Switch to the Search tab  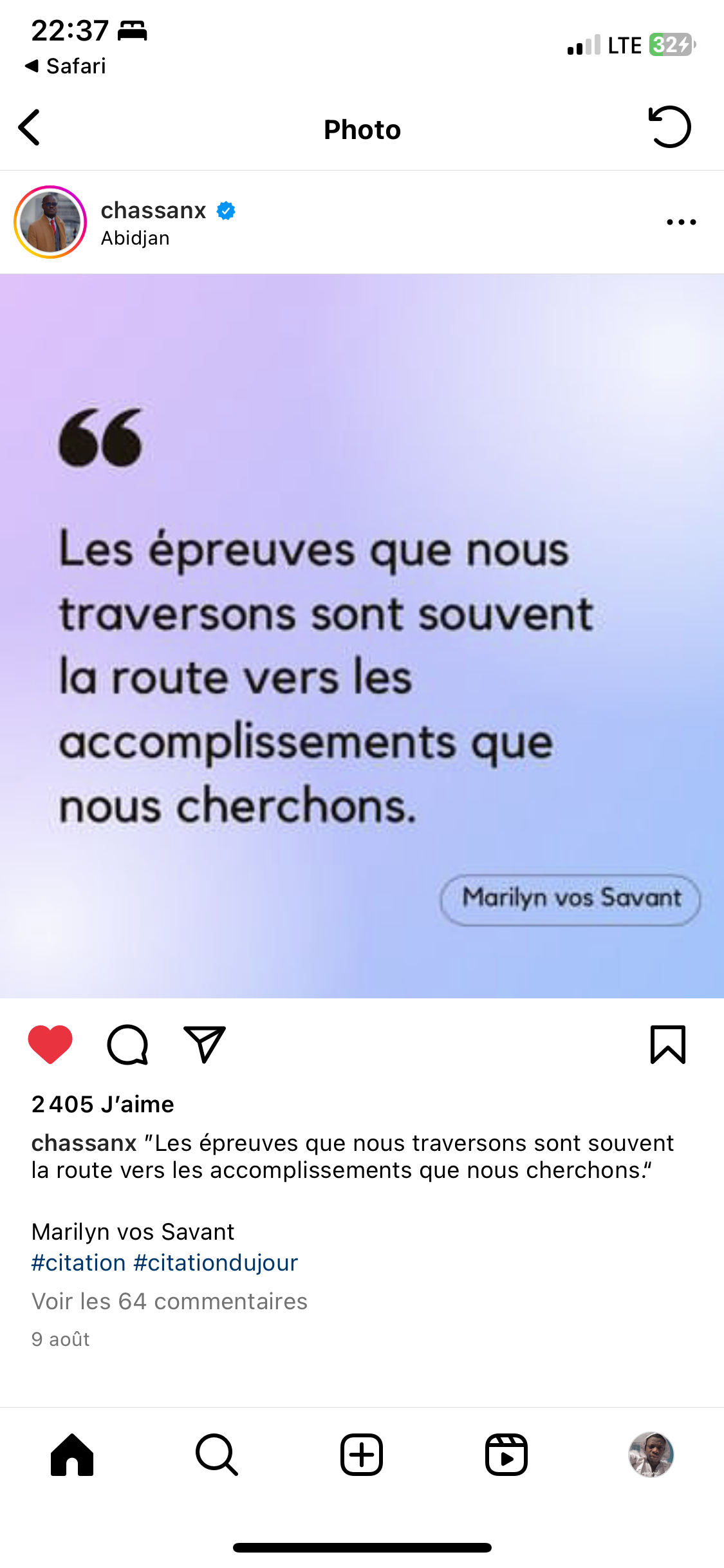[x=217, y=1455]
